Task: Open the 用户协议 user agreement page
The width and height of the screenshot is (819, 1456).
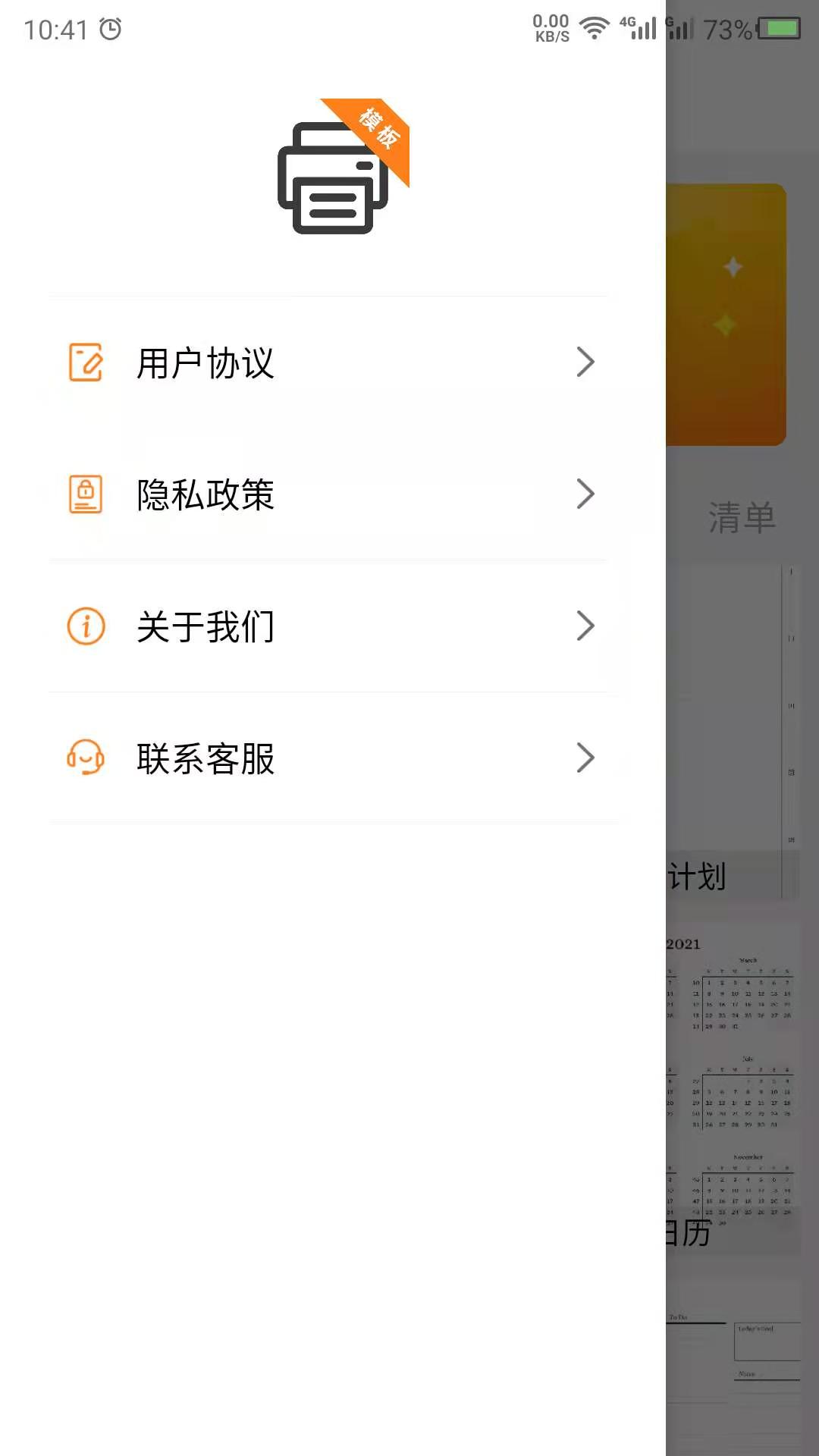Action: (205, 362)
